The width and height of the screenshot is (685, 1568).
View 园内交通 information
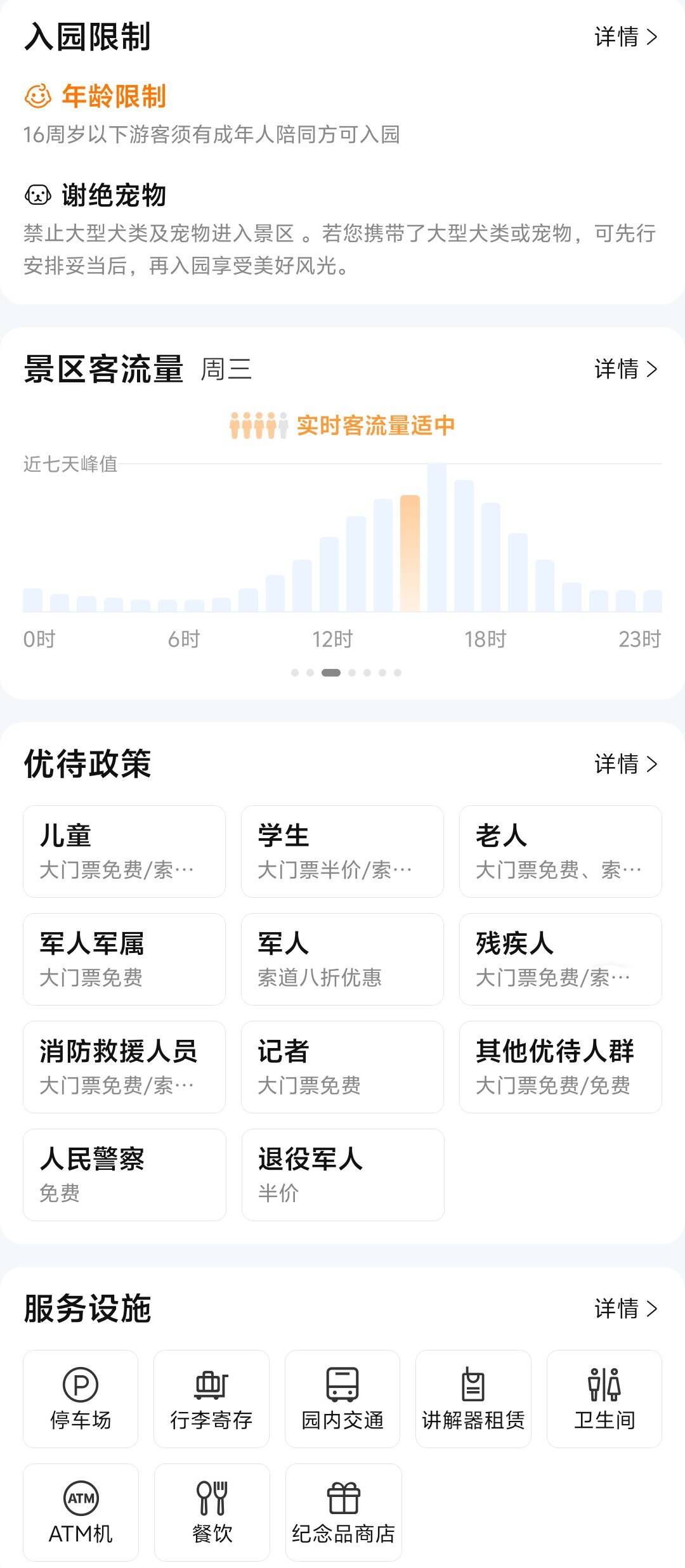click(x=342, y=1399)
